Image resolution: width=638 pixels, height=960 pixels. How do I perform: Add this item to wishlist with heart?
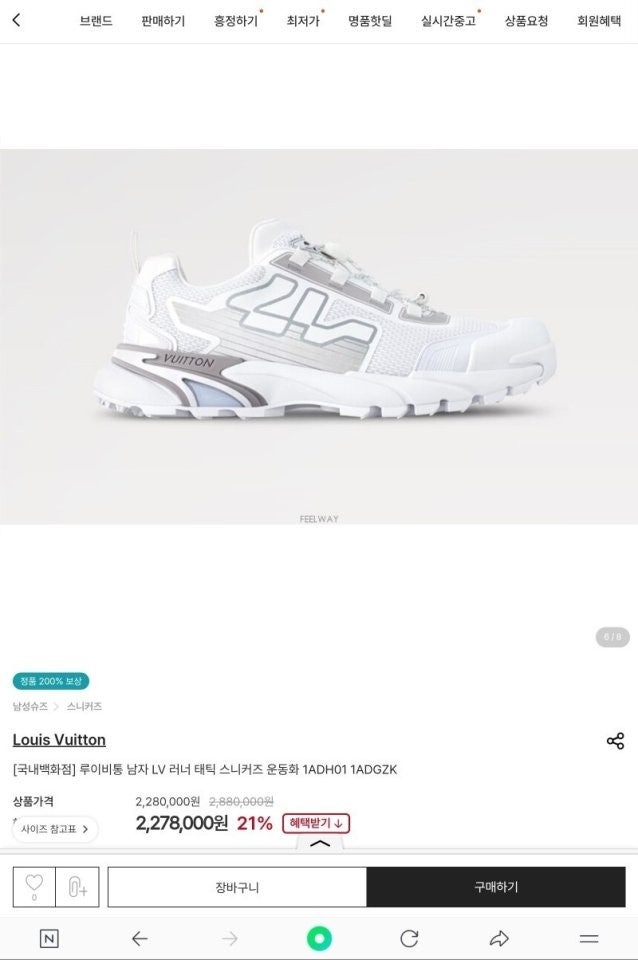click(34, 886)
